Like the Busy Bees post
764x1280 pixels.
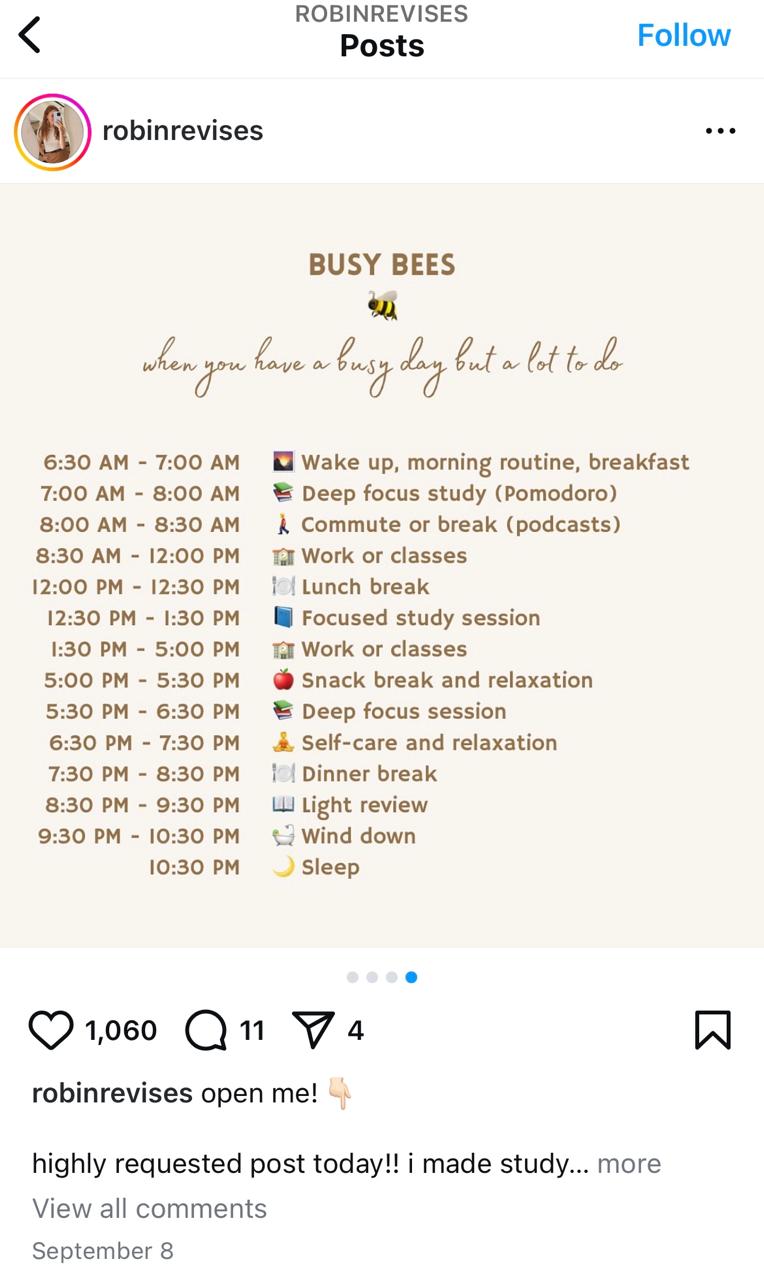pos(51,1030)
